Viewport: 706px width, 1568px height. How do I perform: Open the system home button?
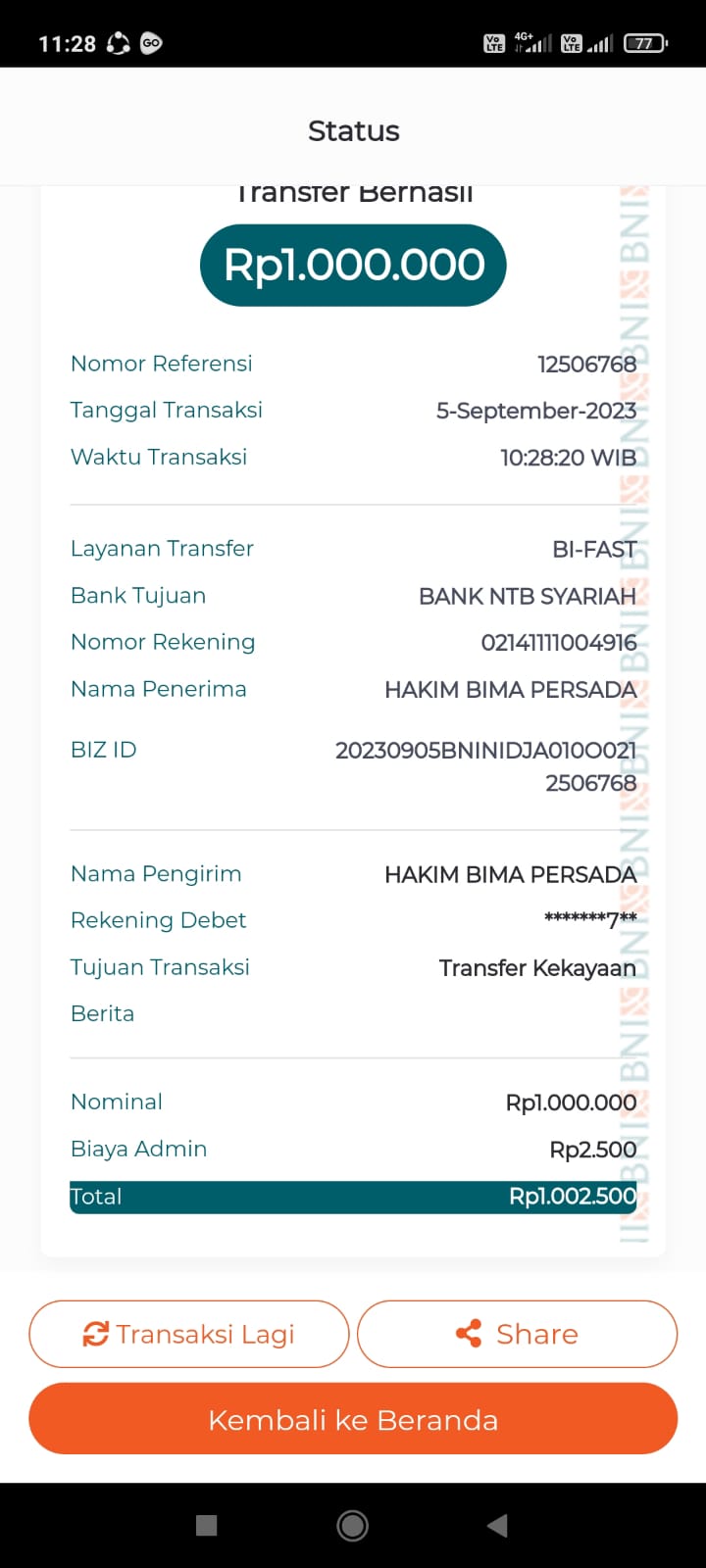coord(353,1525)
